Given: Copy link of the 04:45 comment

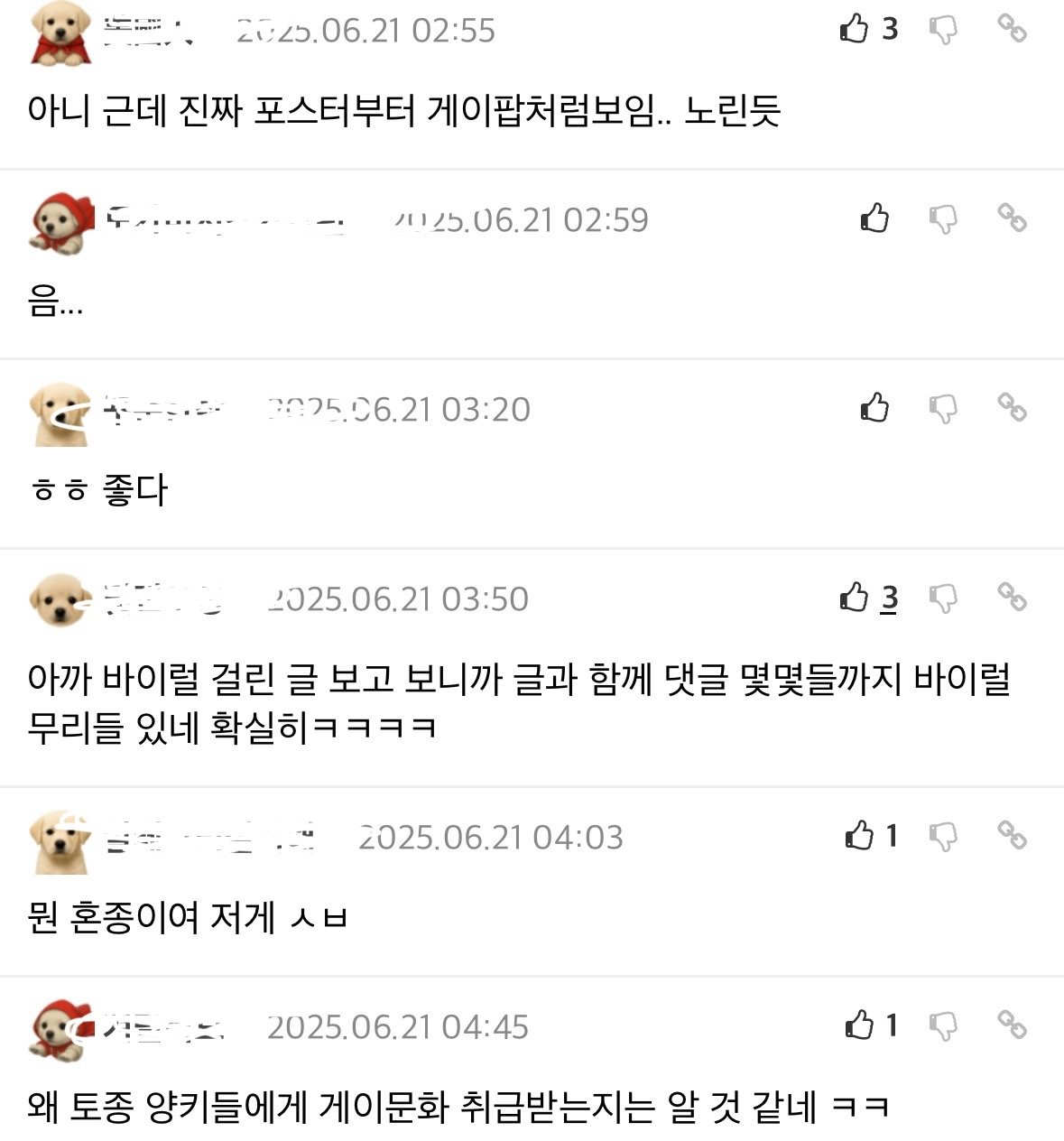Looking at the screenshot, I should click(1012, 1025).
